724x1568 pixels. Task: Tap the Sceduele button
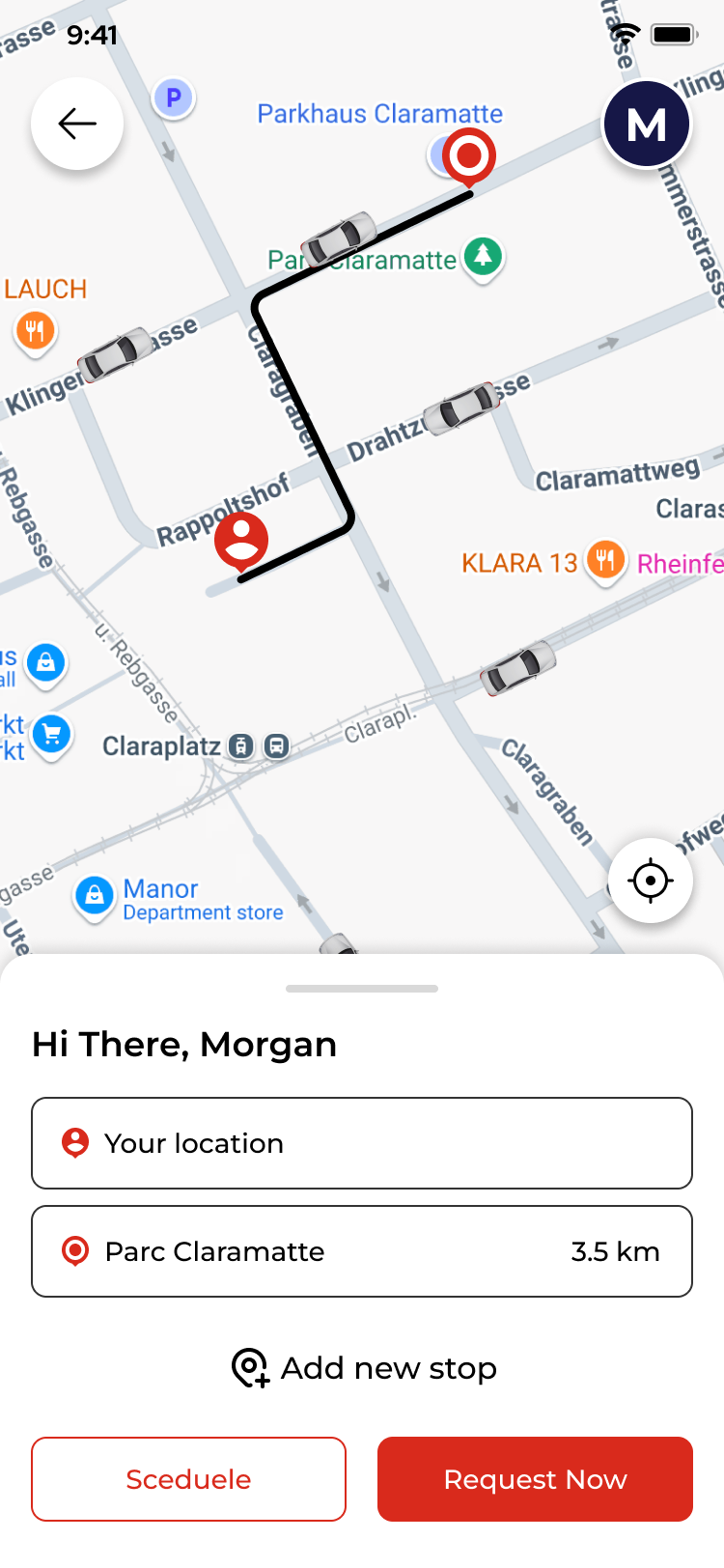coord(188,1479)
